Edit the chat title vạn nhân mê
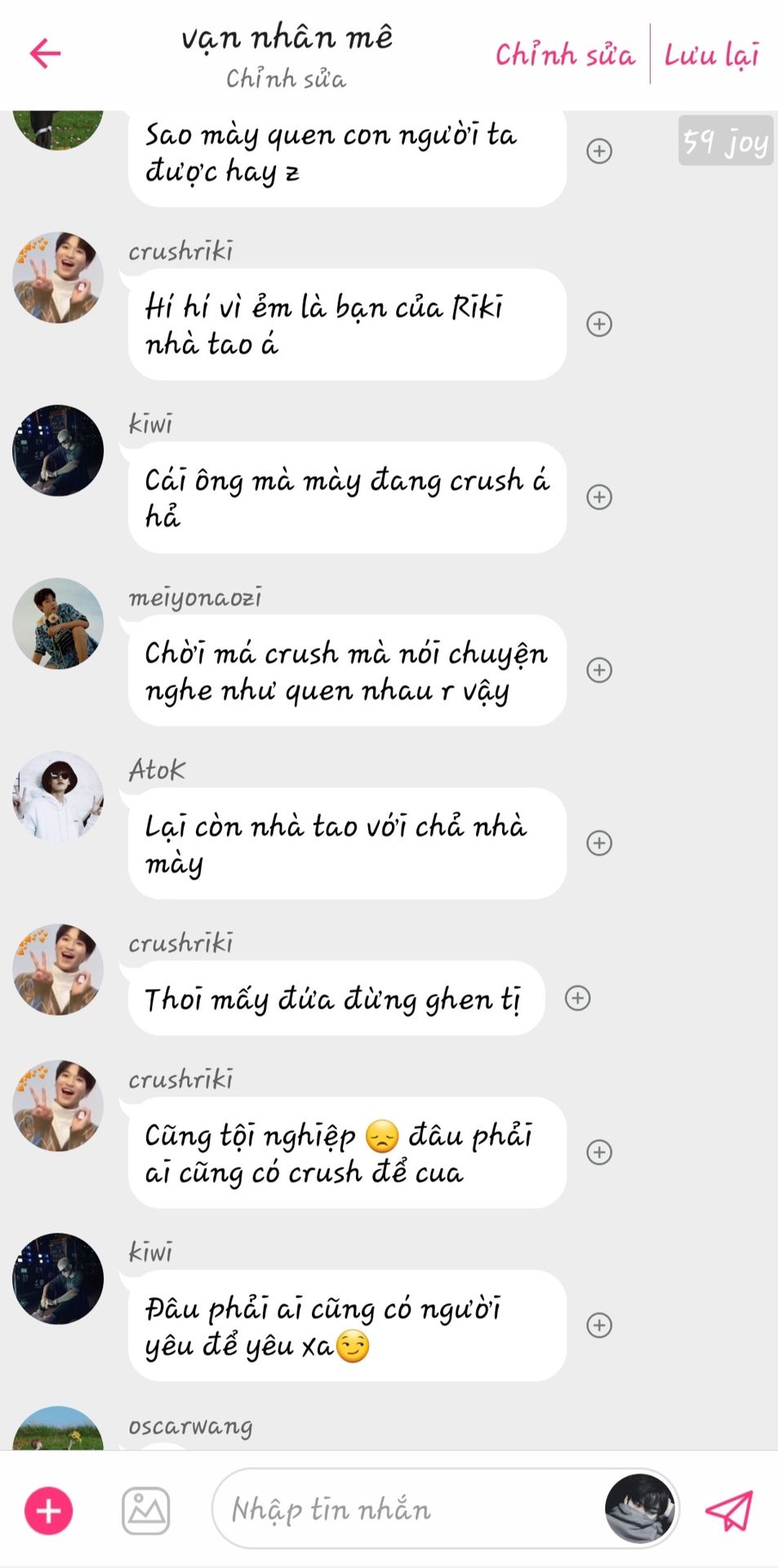778x1568 pixels. tap(287, 39)
